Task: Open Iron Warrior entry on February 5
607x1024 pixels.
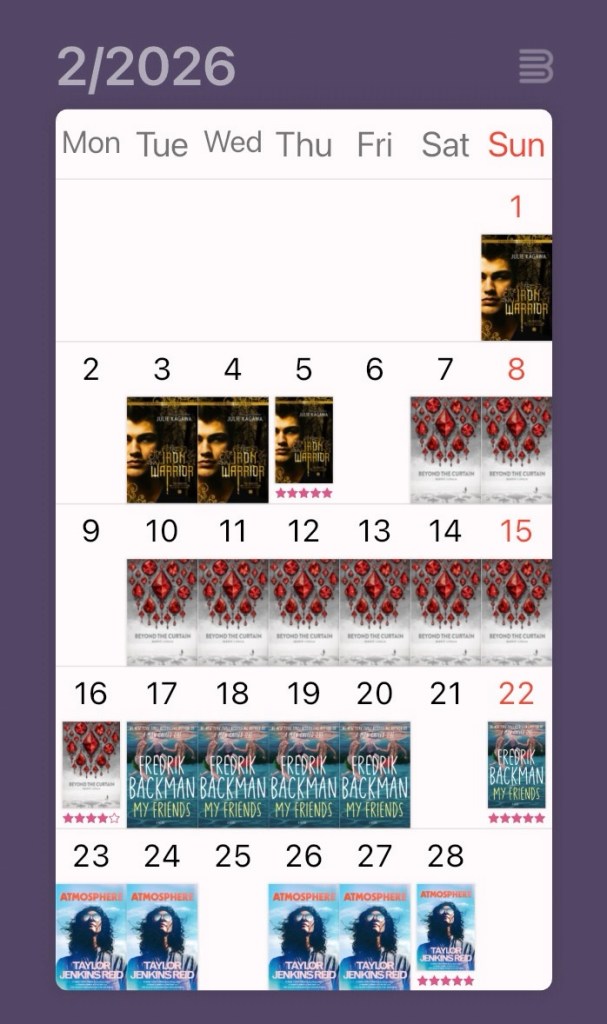Action: pyautogui.click(x=304, y=441)
